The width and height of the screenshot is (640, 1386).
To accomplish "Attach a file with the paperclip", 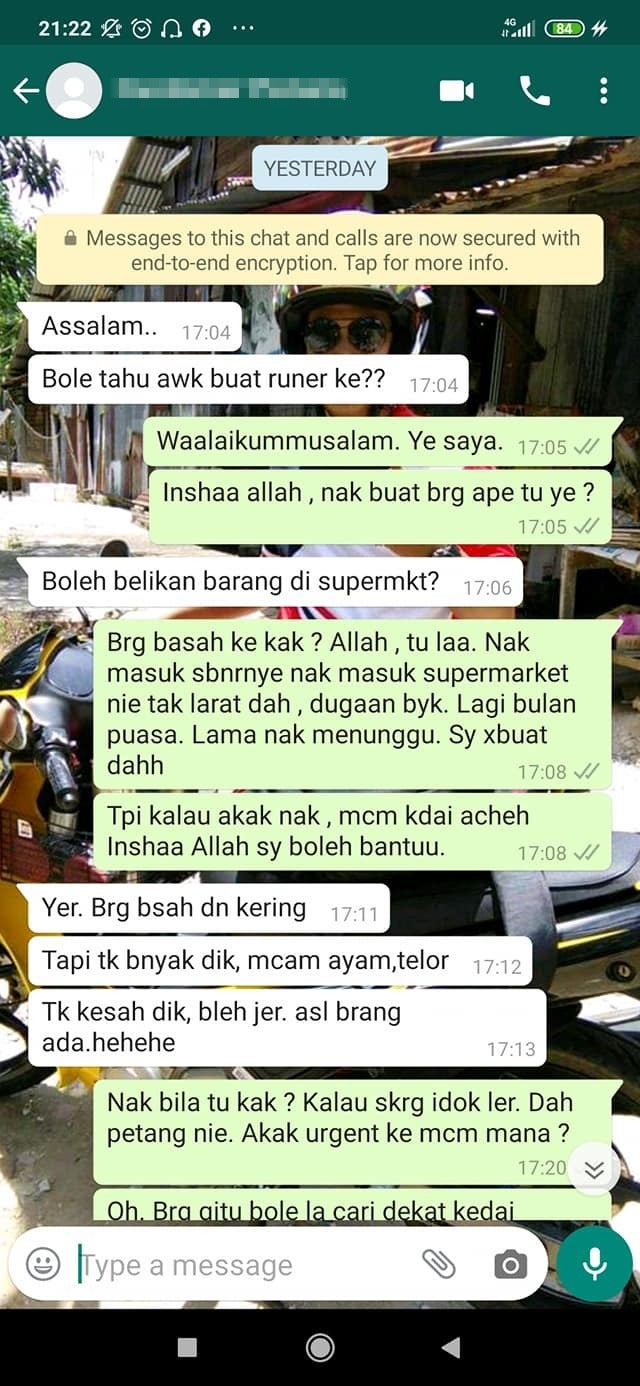I will [438, 1265].
